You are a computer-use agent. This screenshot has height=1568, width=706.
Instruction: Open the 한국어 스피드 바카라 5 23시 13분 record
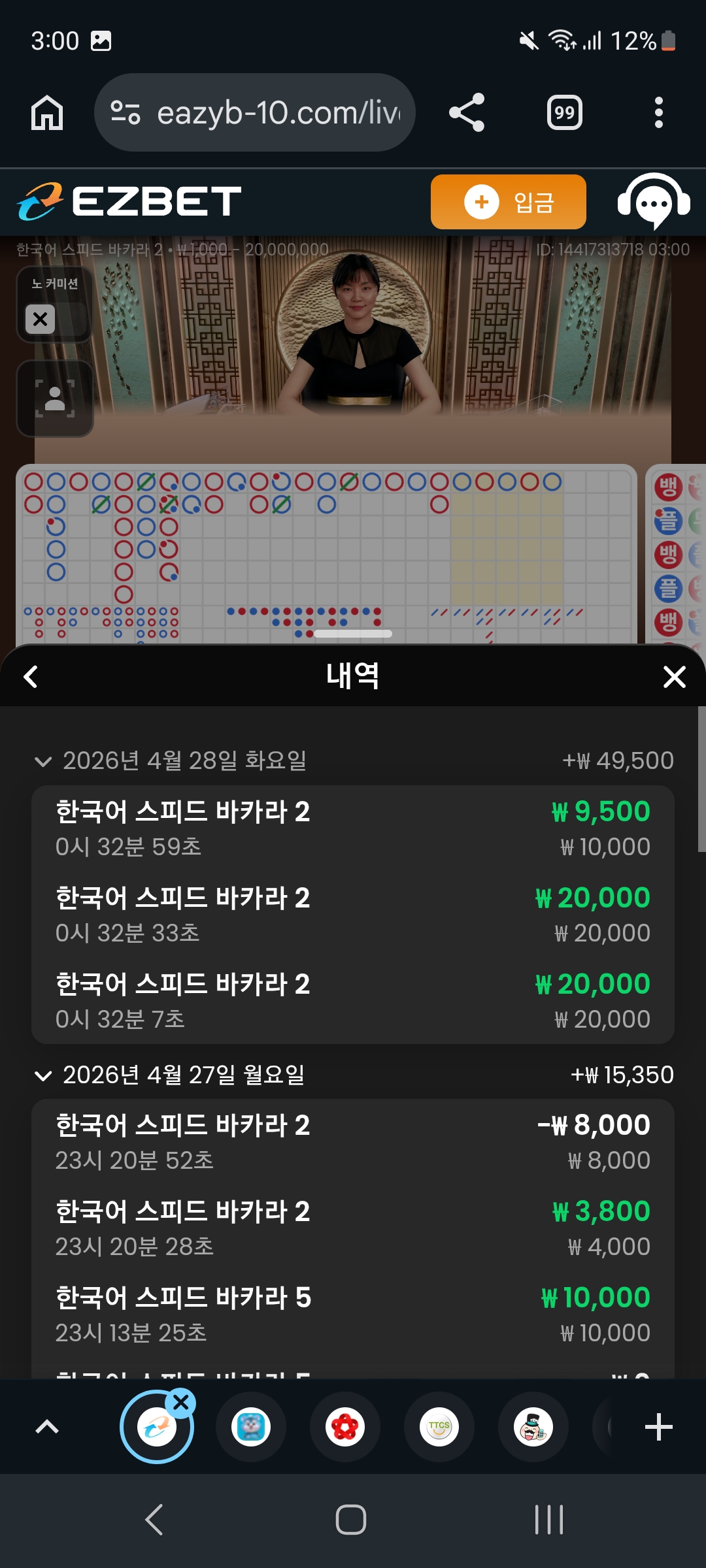(353, 1314)
